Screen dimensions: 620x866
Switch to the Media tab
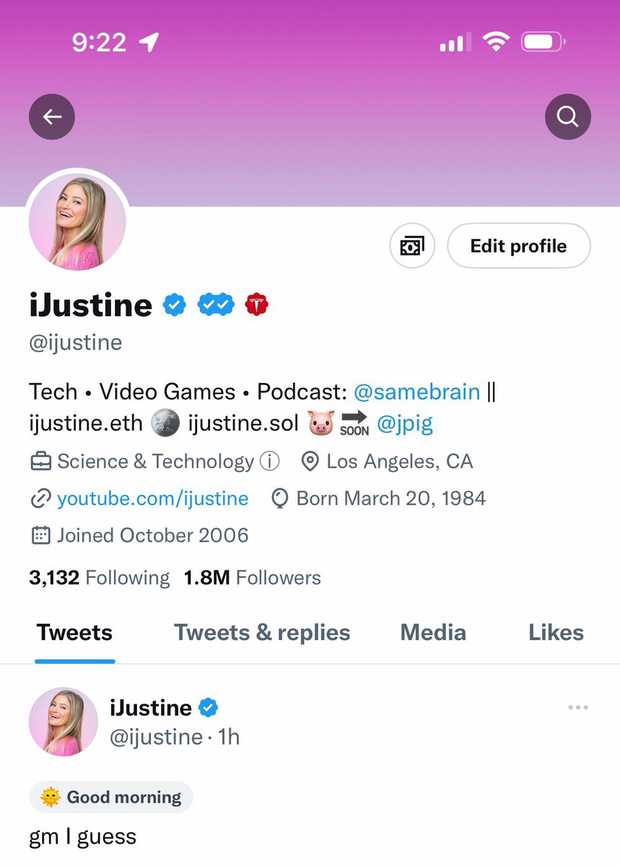pos(433,632)
